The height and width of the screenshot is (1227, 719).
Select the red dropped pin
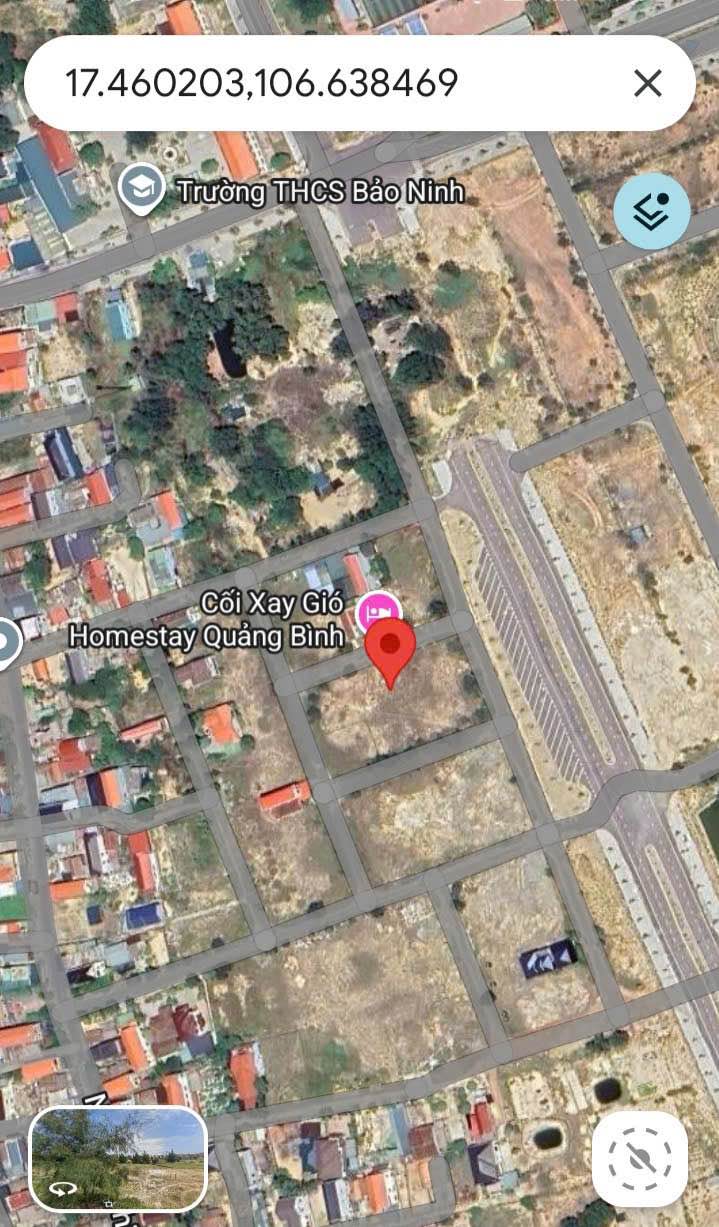pos(390,647)
